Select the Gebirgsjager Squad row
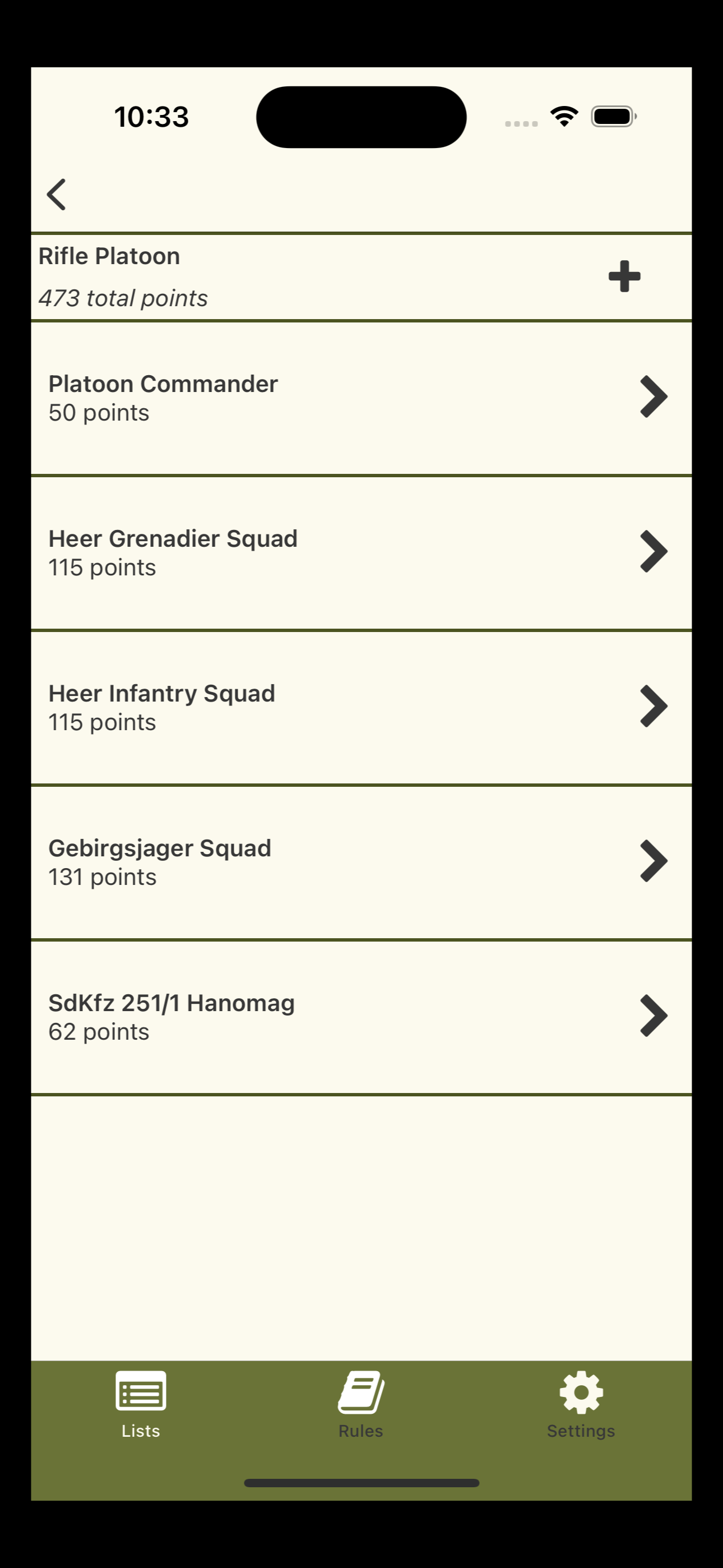This screenshot has height=1568, width=723. click(x=361, y=862)
